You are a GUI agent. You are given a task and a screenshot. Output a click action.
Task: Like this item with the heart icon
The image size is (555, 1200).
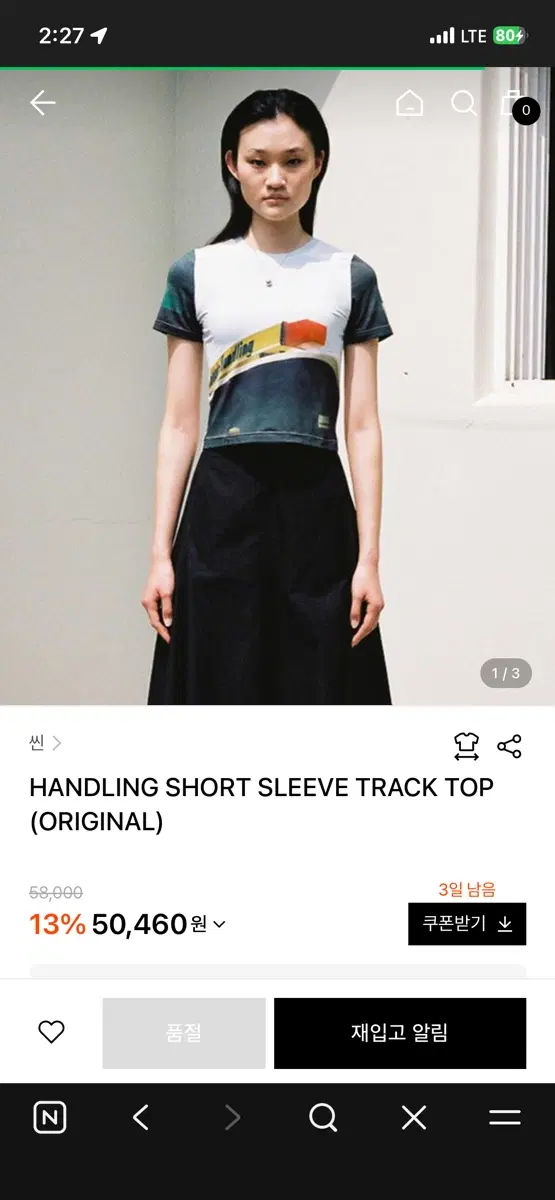pyautogui.click(x=51, y=1032)
